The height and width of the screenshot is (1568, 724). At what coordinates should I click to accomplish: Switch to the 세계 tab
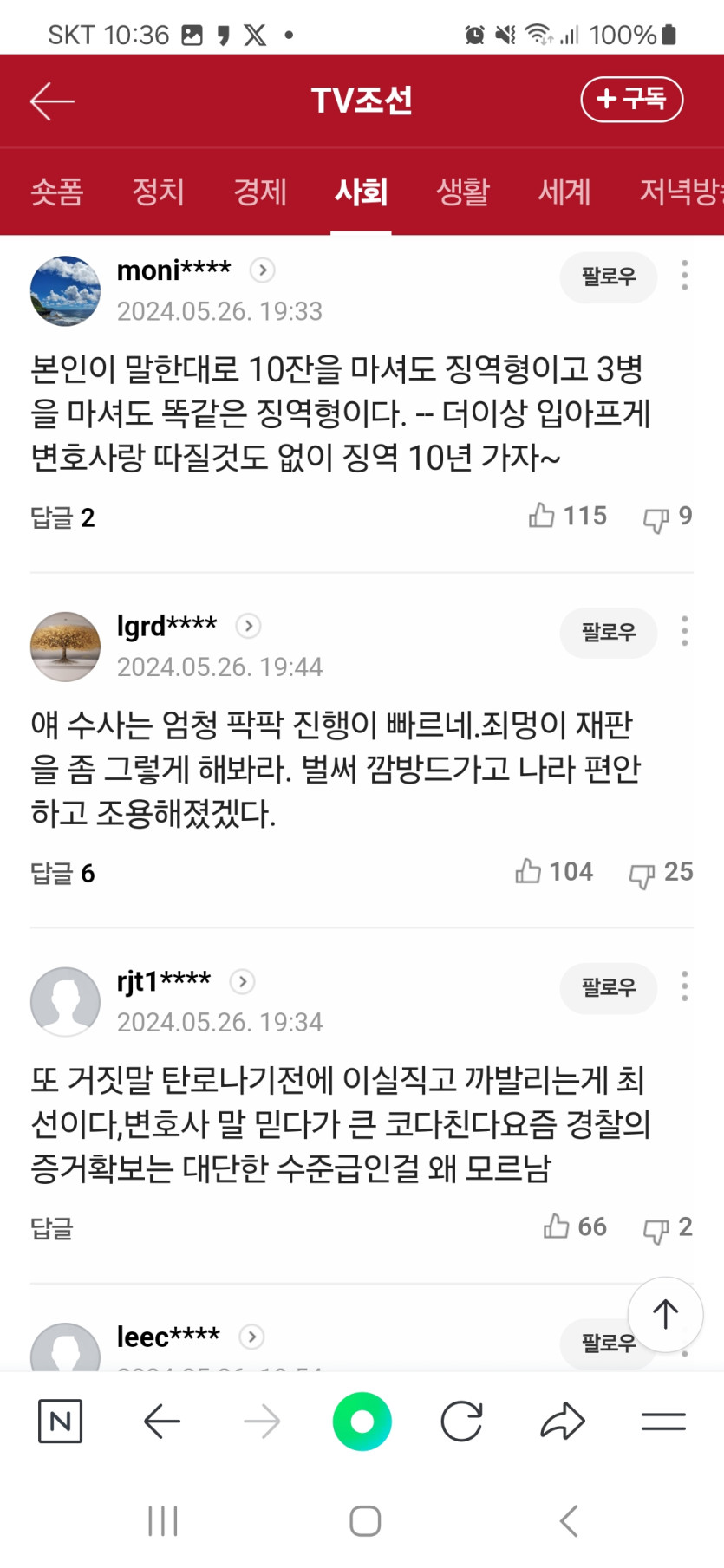[564, 192]
